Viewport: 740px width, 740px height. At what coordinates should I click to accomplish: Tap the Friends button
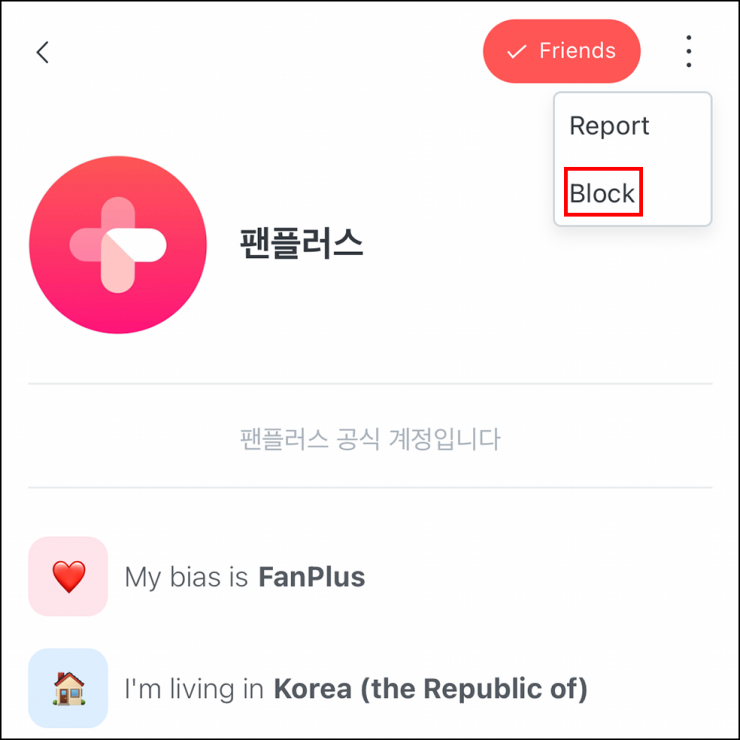coord(561,51)
